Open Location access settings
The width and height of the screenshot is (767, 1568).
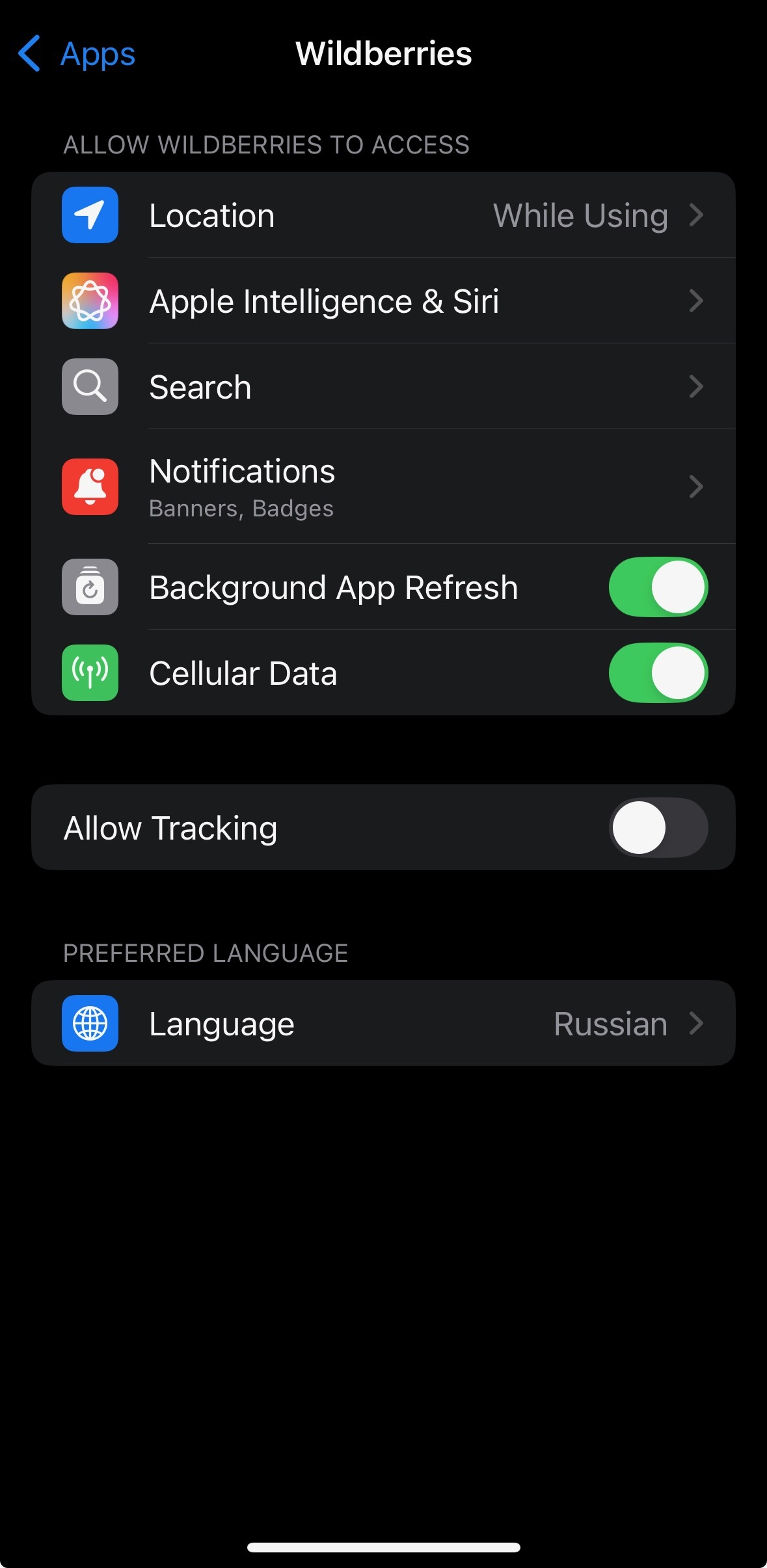point(383,215)
